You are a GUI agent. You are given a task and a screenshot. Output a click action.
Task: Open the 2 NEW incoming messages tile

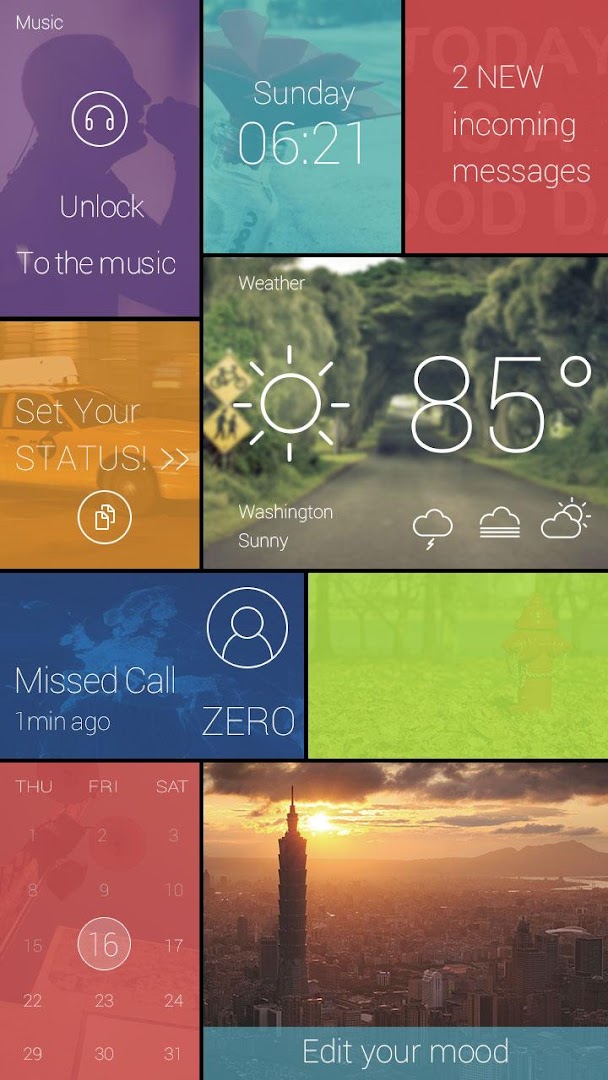[506, 126]
